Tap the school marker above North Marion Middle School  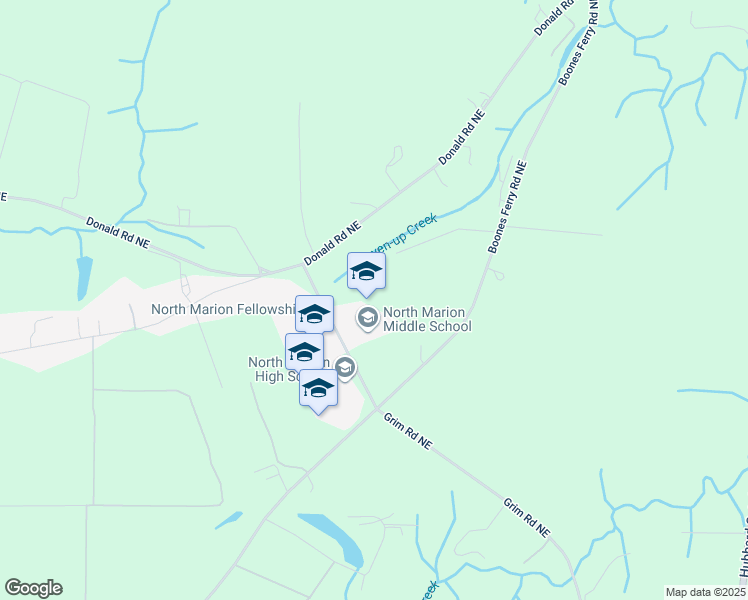tap(366, 271)
